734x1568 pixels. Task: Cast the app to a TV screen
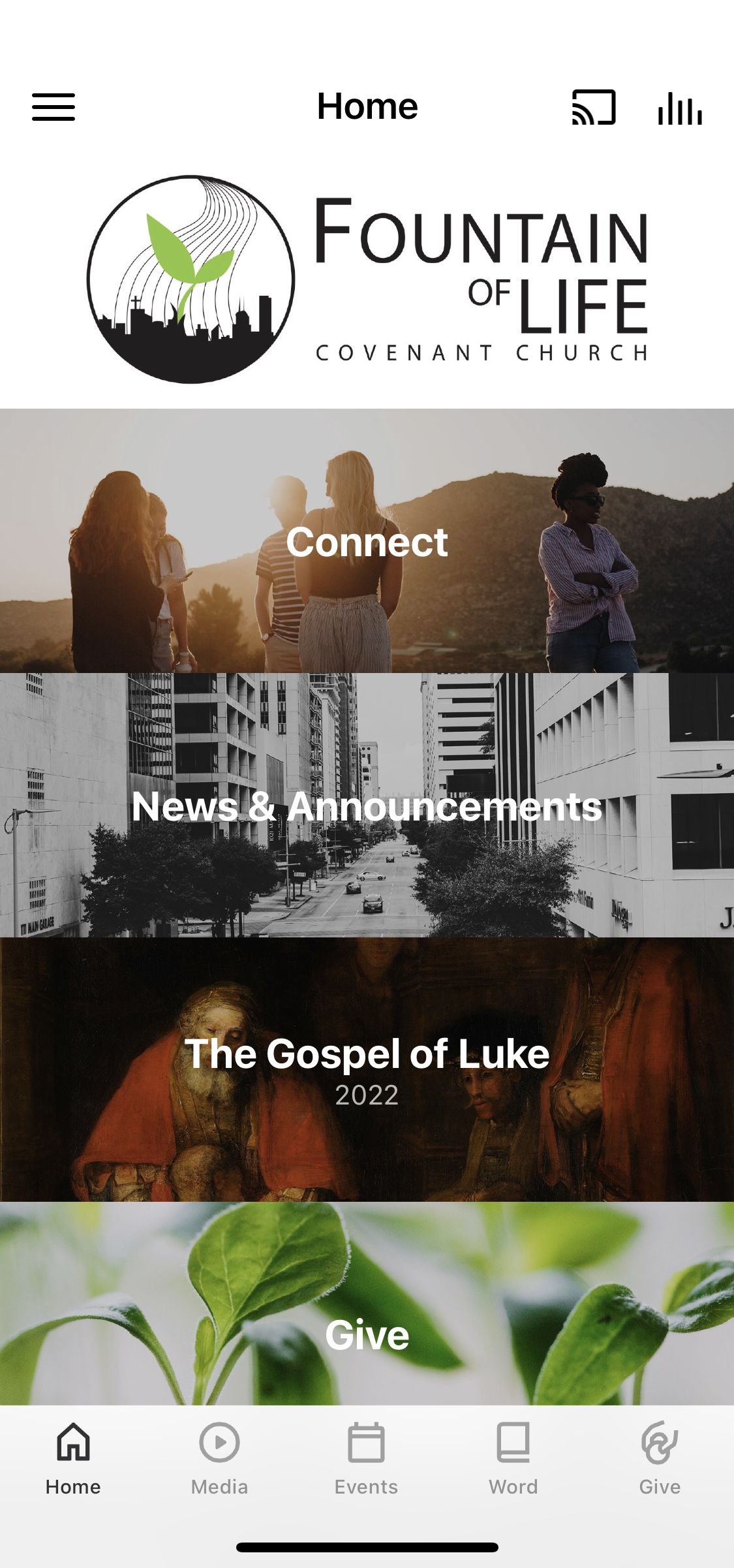pos(594,108)
